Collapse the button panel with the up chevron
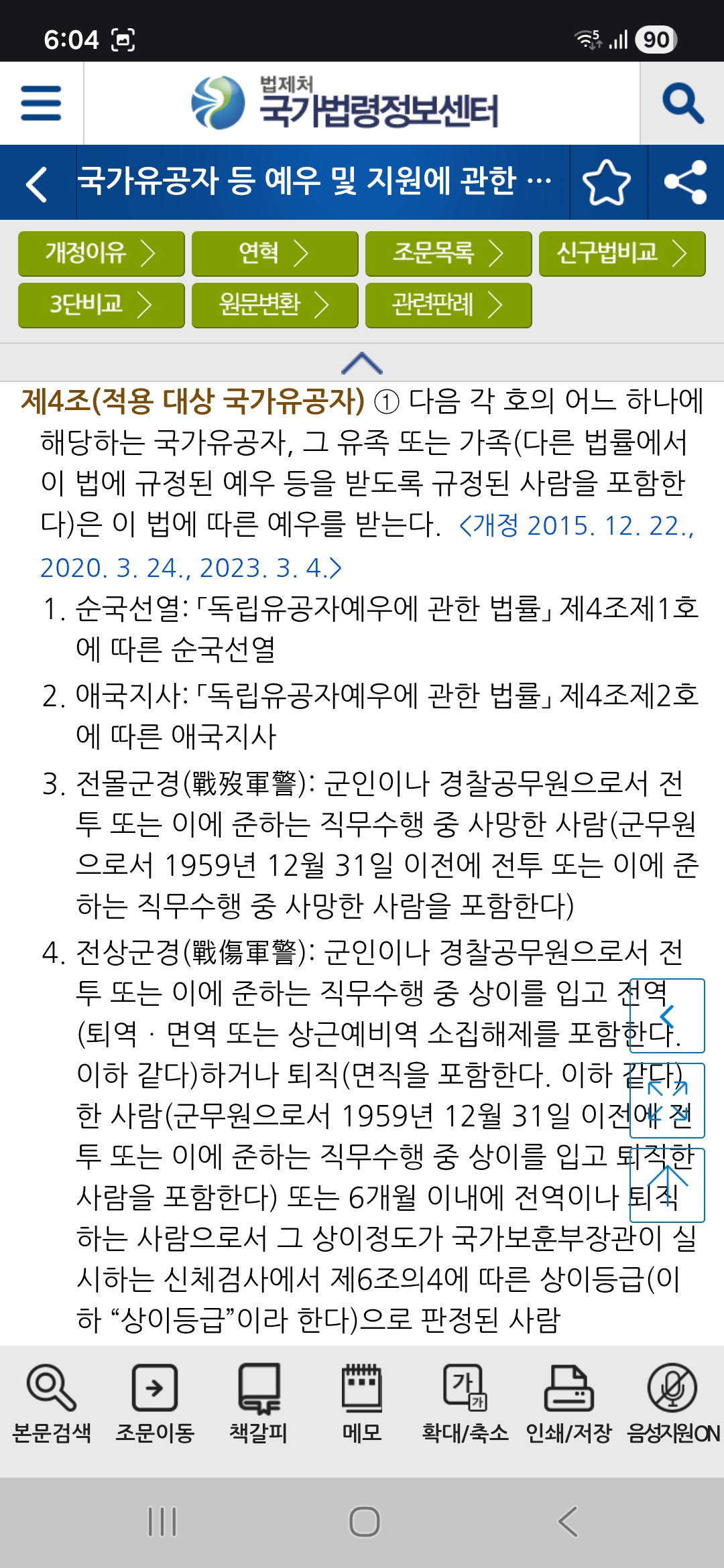The width and height of the screenshot is (724, 1568). [x=362, y=363]
